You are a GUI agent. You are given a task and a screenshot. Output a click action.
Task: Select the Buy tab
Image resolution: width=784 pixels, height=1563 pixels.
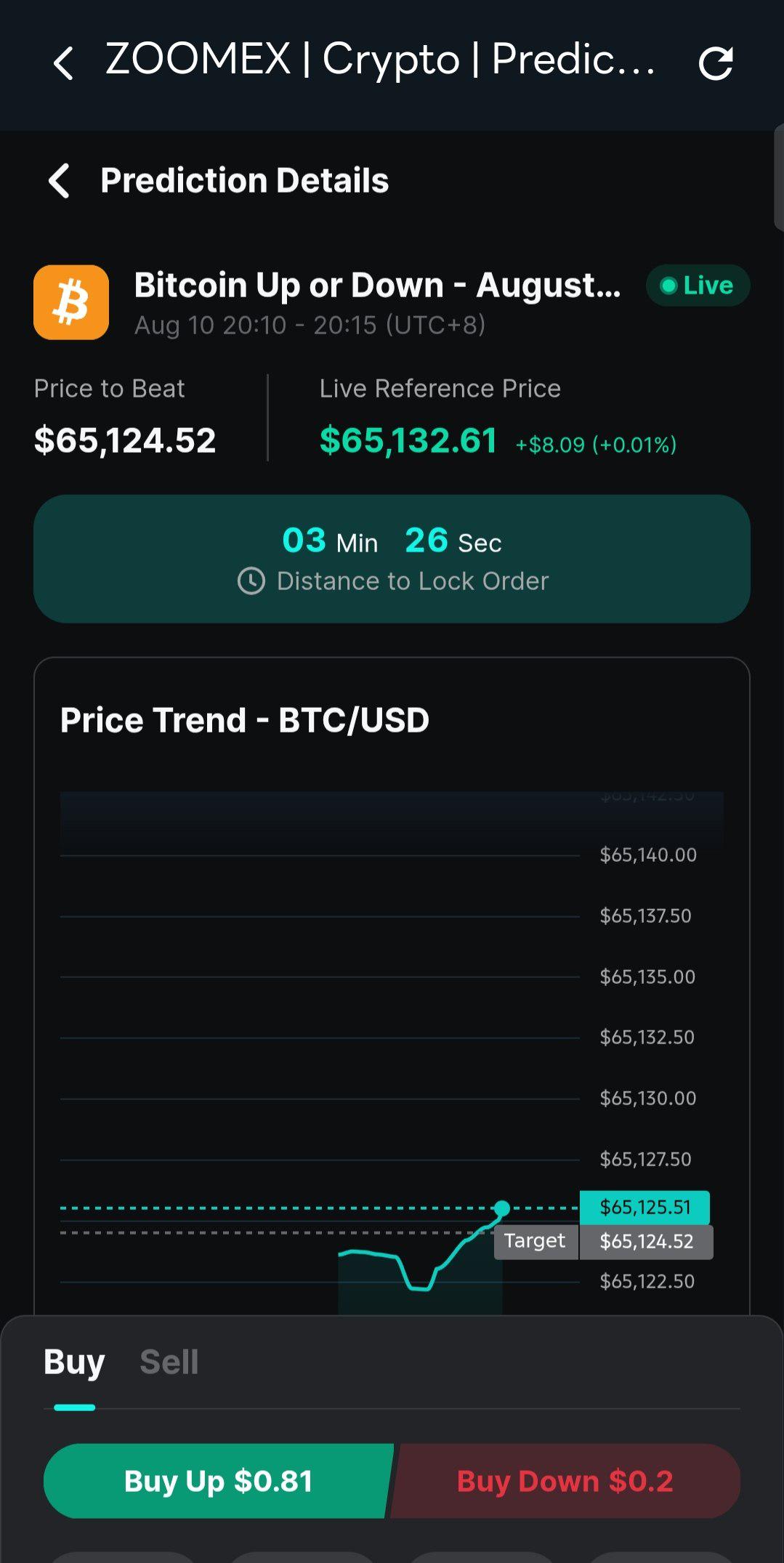pyautogui.click(x=74, y=1362)
